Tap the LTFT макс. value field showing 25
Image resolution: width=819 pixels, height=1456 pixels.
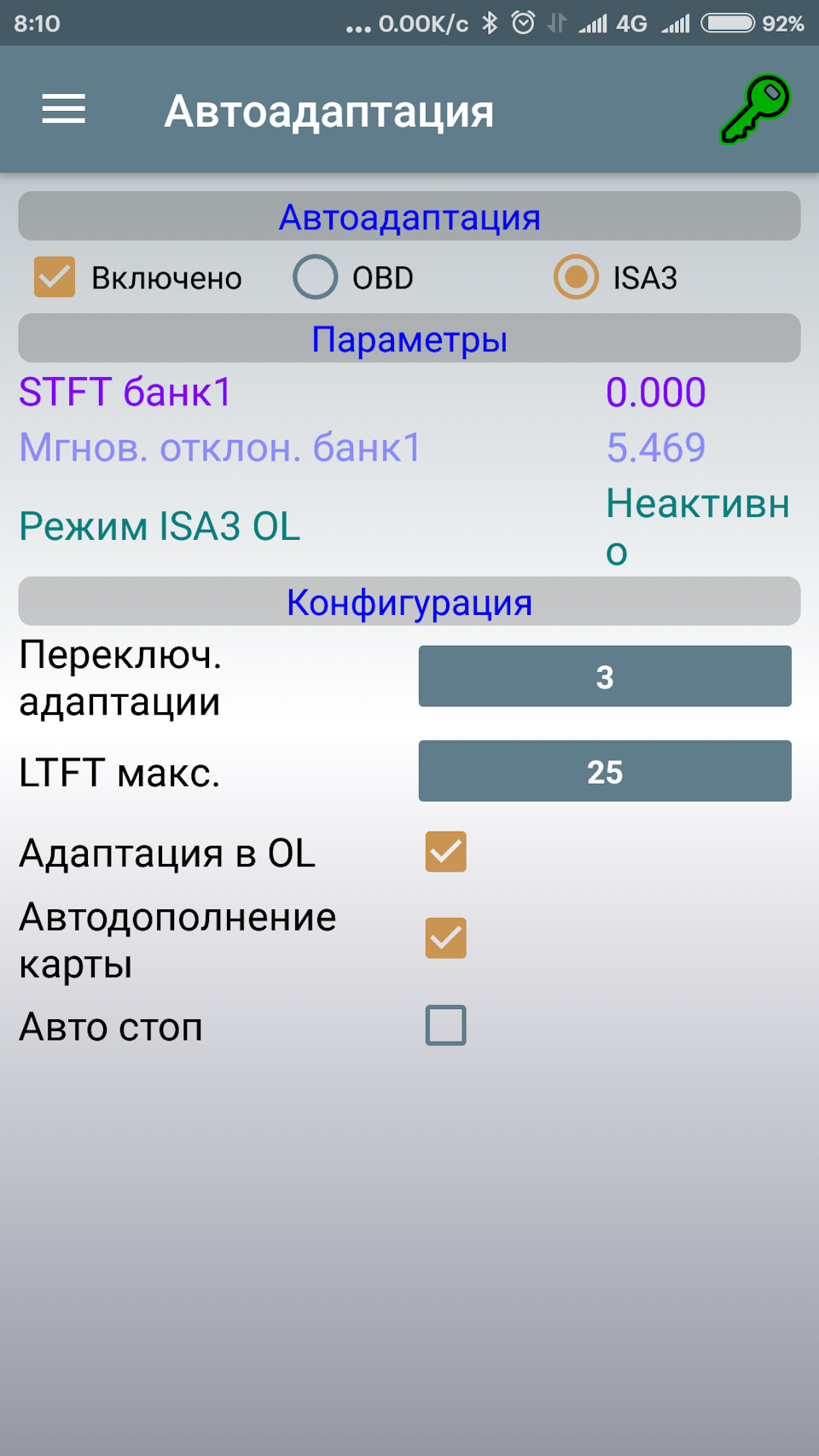tap(605, 771)
